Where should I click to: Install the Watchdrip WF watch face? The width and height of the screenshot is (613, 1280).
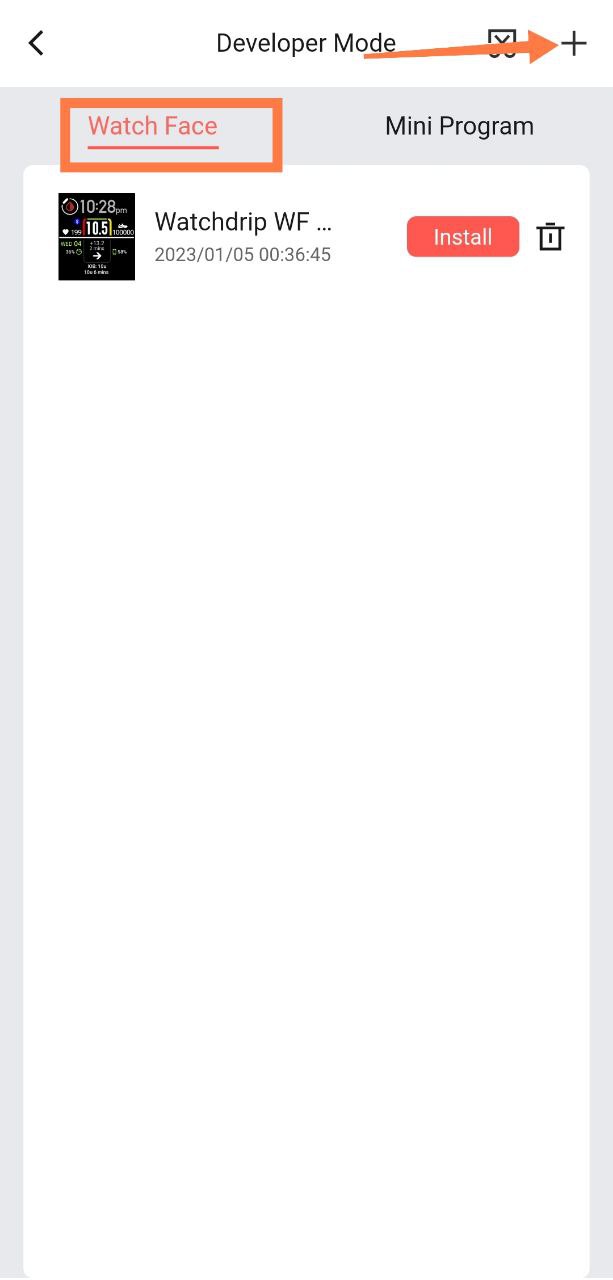[463, 237]
